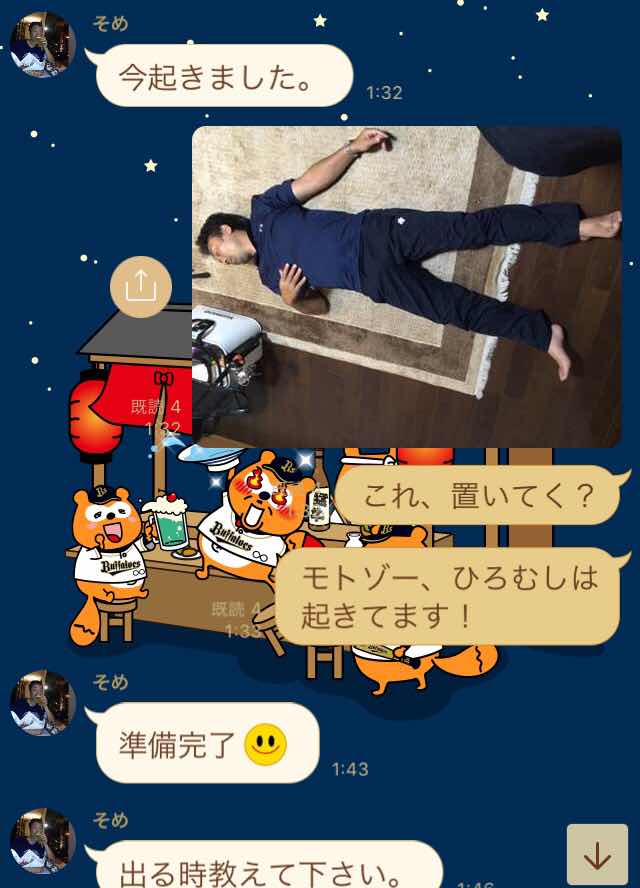640x888 pixels.
Task: Share the sent photo via share icon
Action: click(141, 287)
